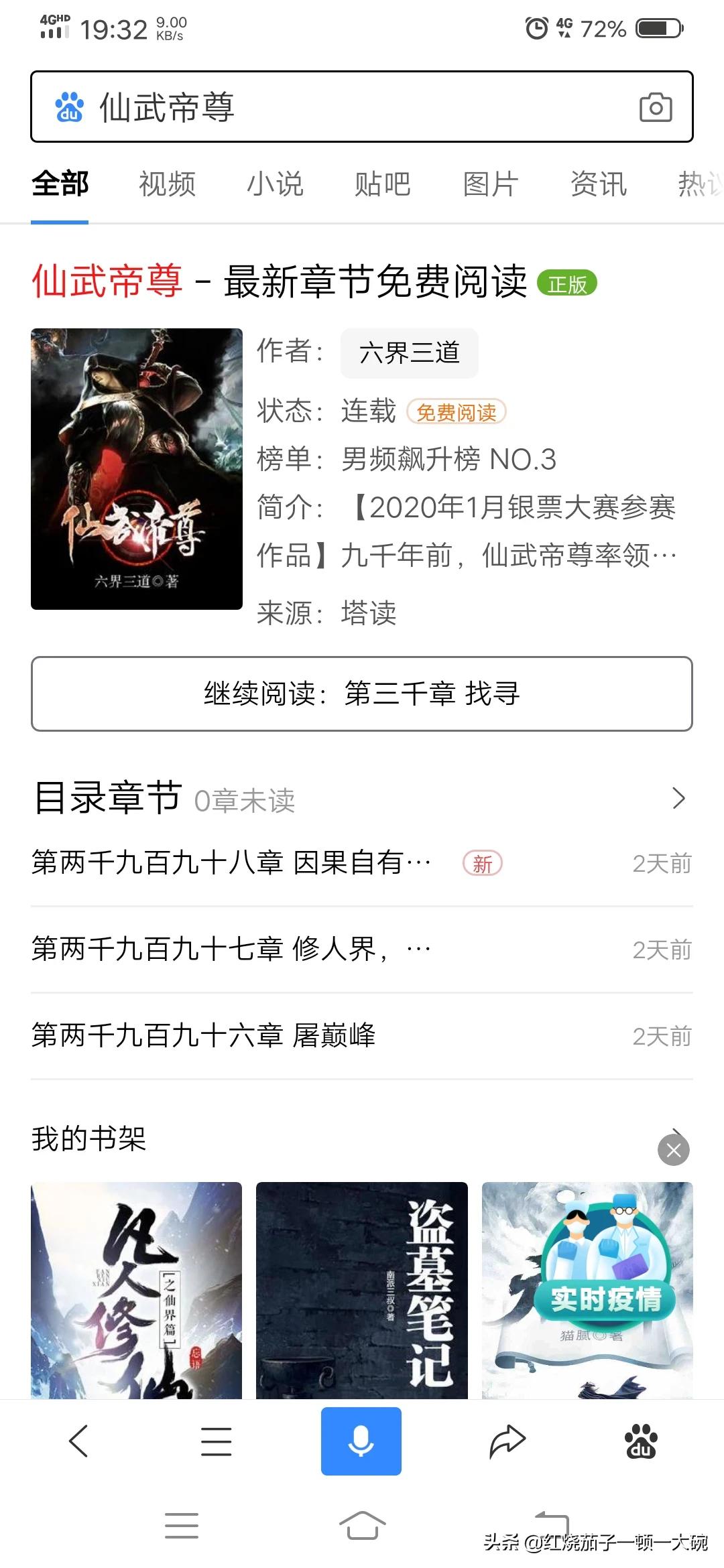This screenshot has height=1568, width=724.
Task: Tap the 仙武帝尊 search box
Action: [x=335, y=107]
